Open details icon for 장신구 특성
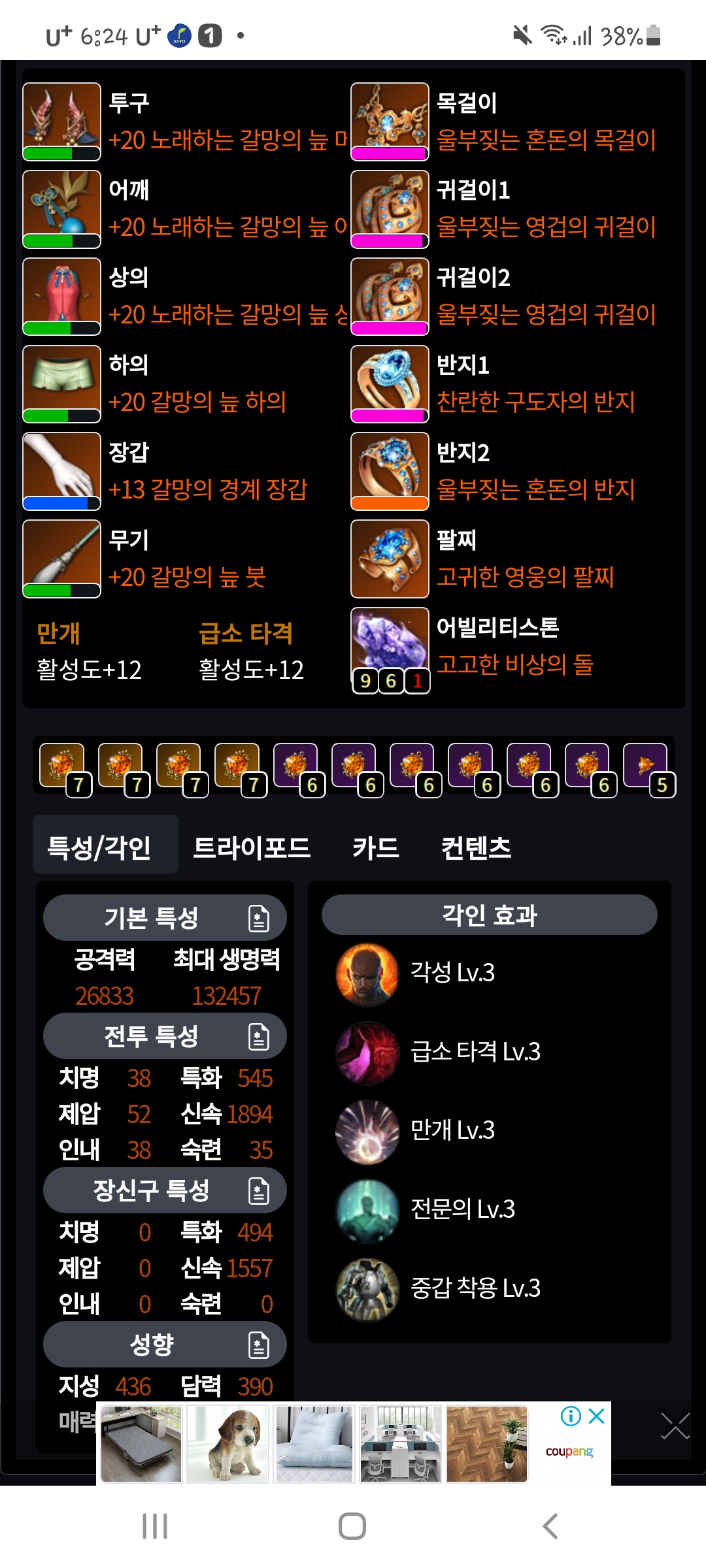The width and height of the screenshot is (706, 1568). pos(259,1190)
